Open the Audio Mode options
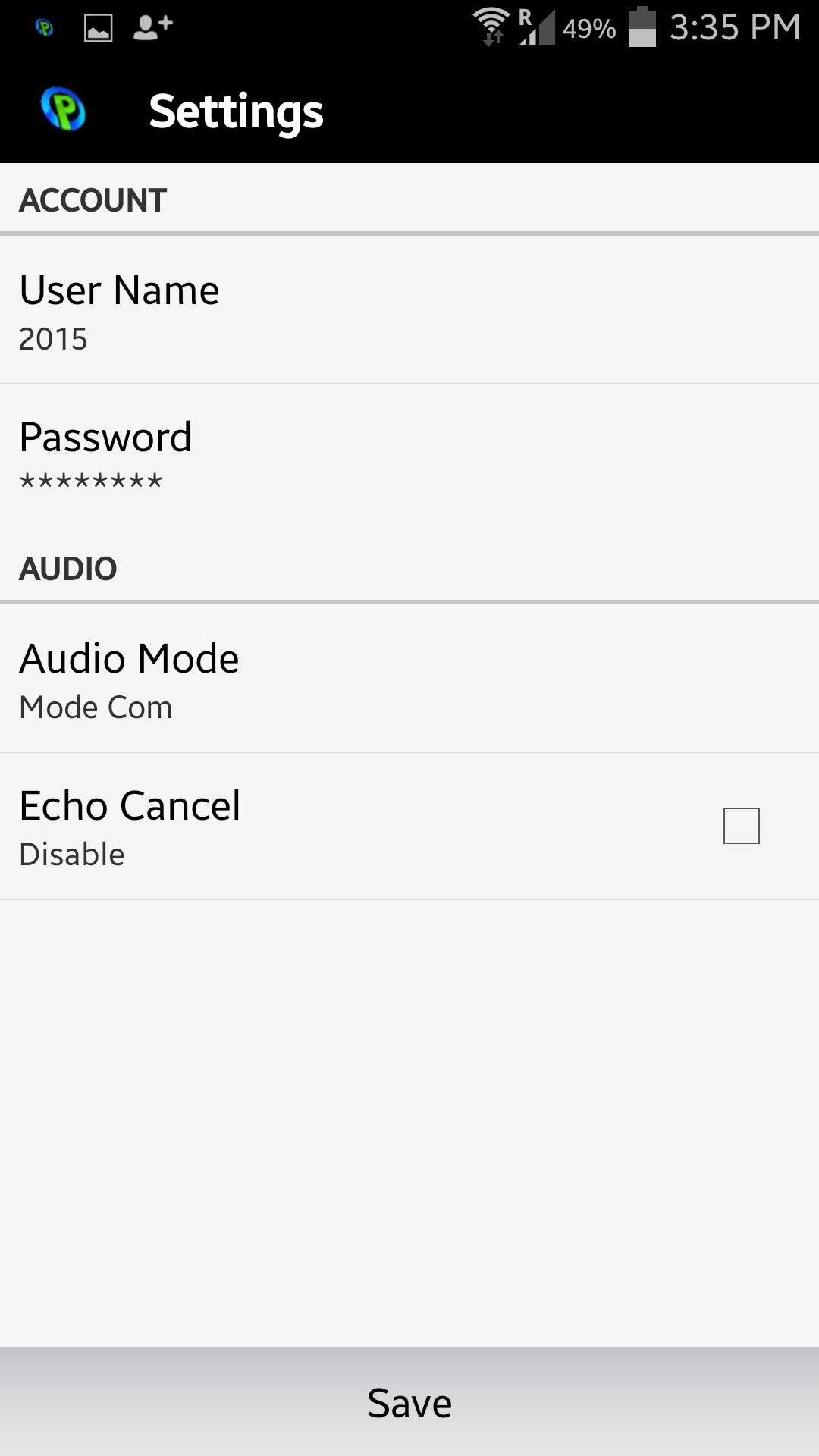Image resolution: width=819 pixels, height=1456 pixels. (x=409, y=679)
